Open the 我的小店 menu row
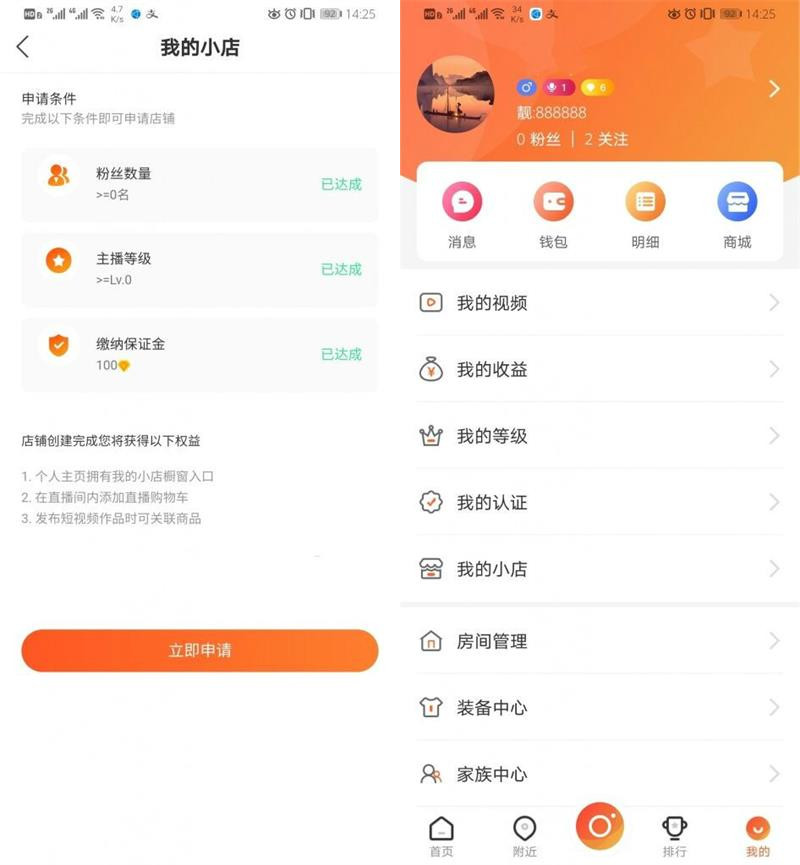This screenshot has height=865, width=800. (598, 569)
